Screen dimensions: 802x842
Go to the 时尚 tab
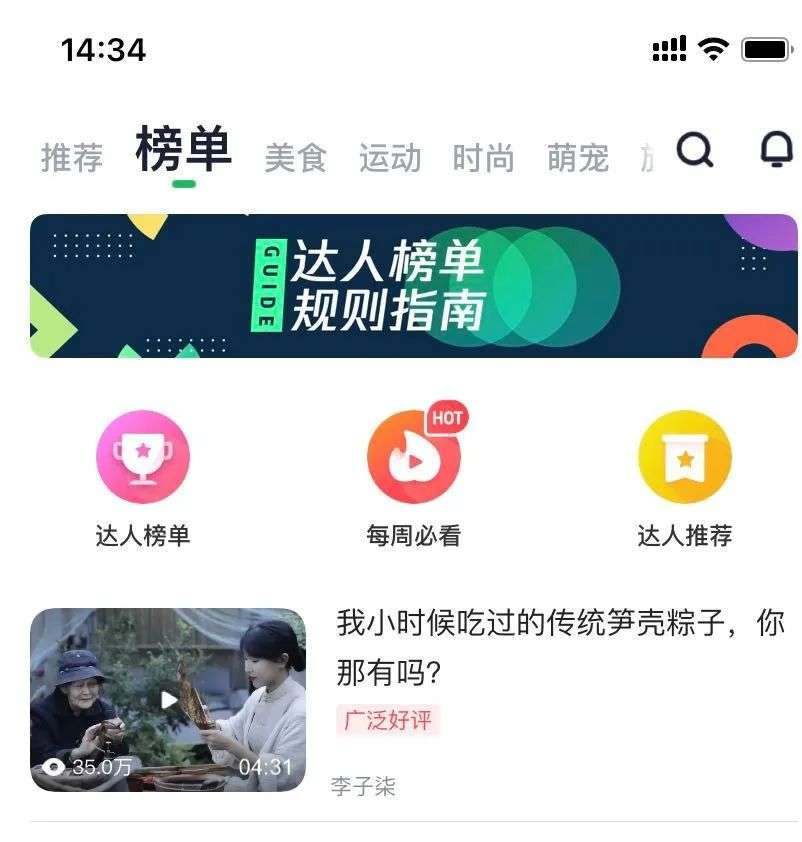[483, 158]
